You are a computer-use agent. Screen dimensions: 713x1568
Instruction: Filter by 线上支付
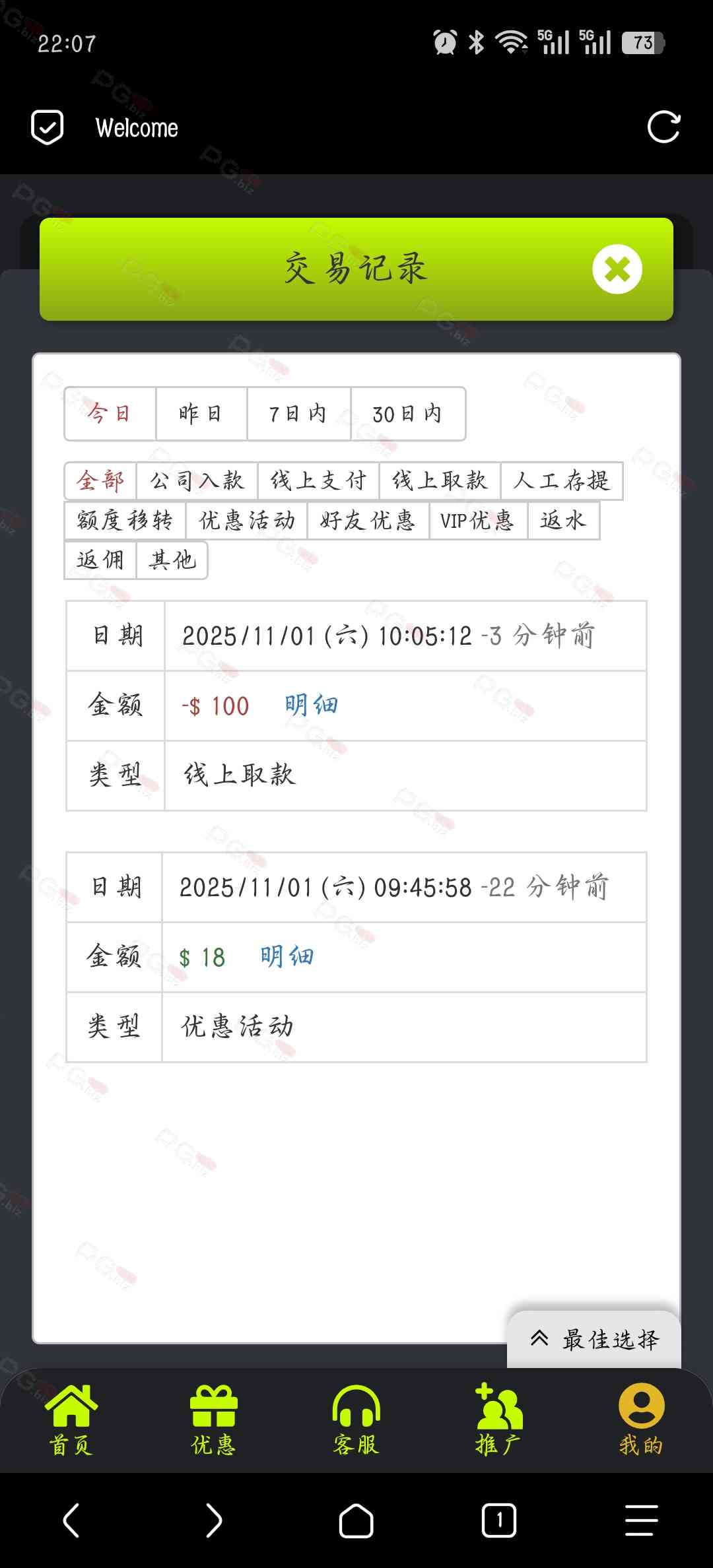pyautogui.click(x=318, y=480)
